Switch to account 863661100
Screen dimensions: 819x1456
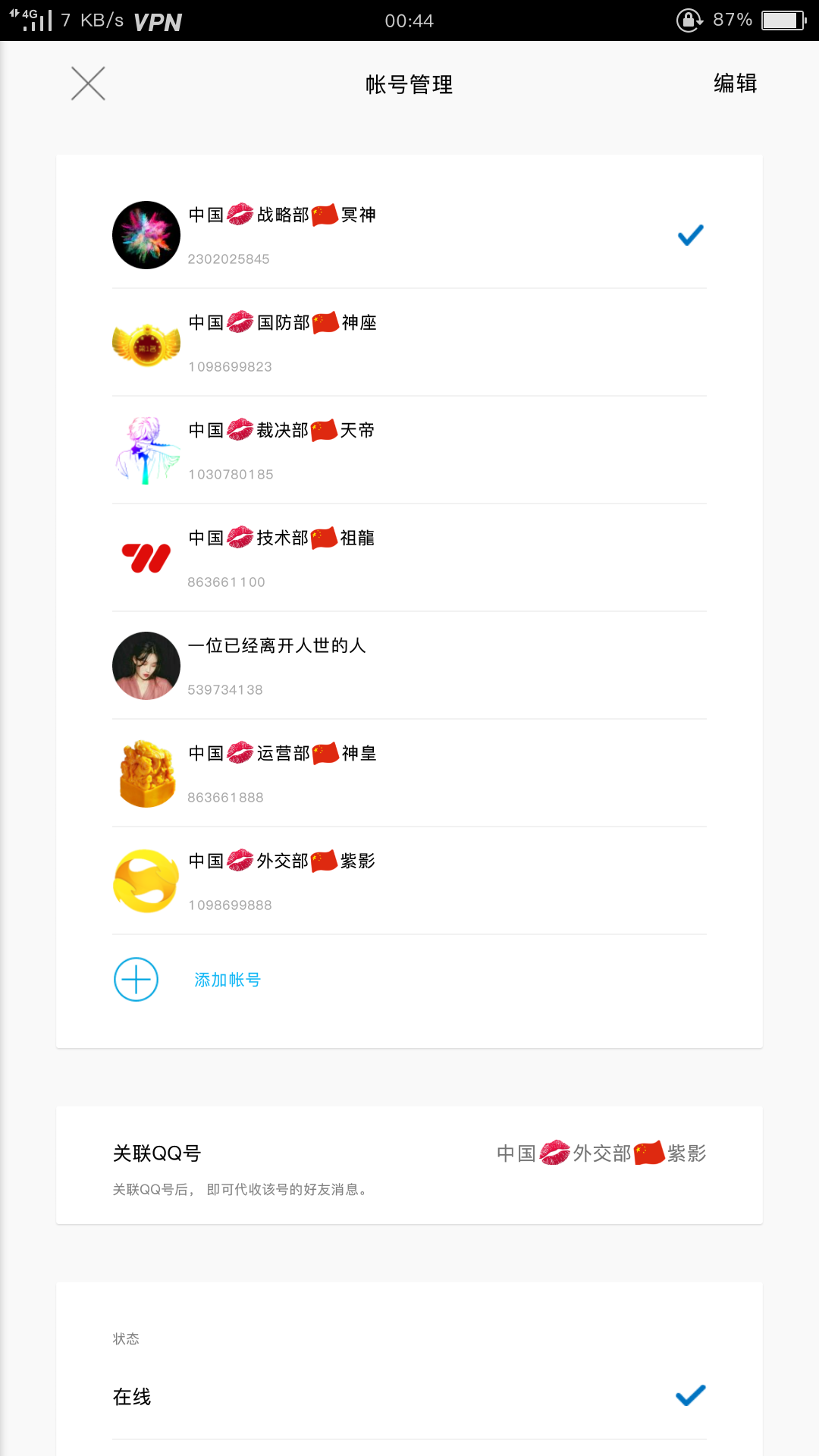408,558
